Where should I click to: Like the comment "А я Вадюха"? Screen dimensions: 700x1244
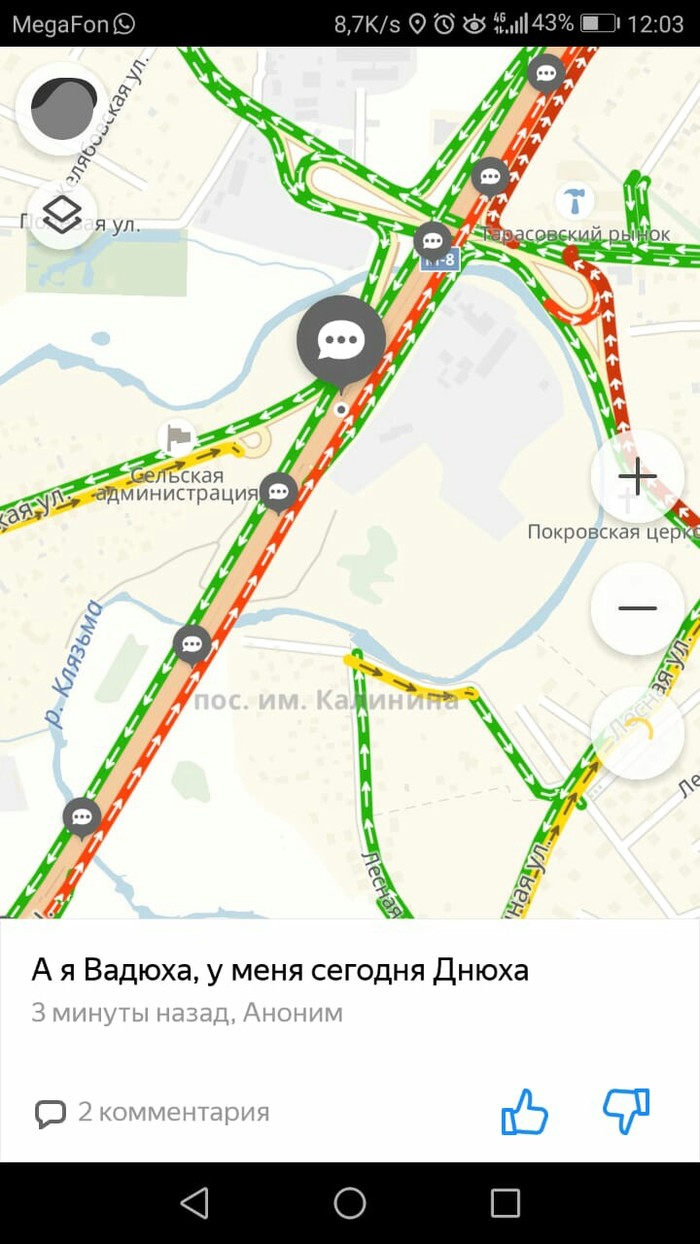(524, 1111)
